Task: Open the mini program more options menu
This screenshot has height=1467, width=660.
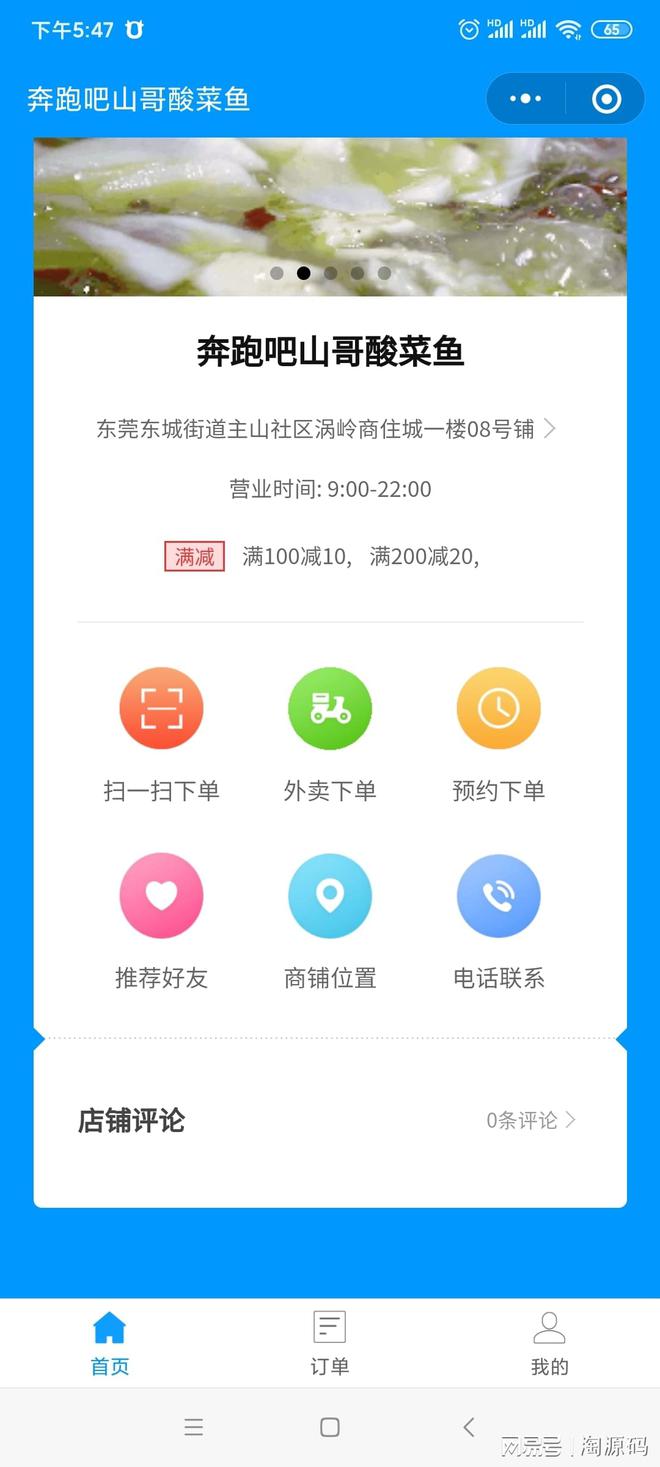Action: [x=525, y=99]
